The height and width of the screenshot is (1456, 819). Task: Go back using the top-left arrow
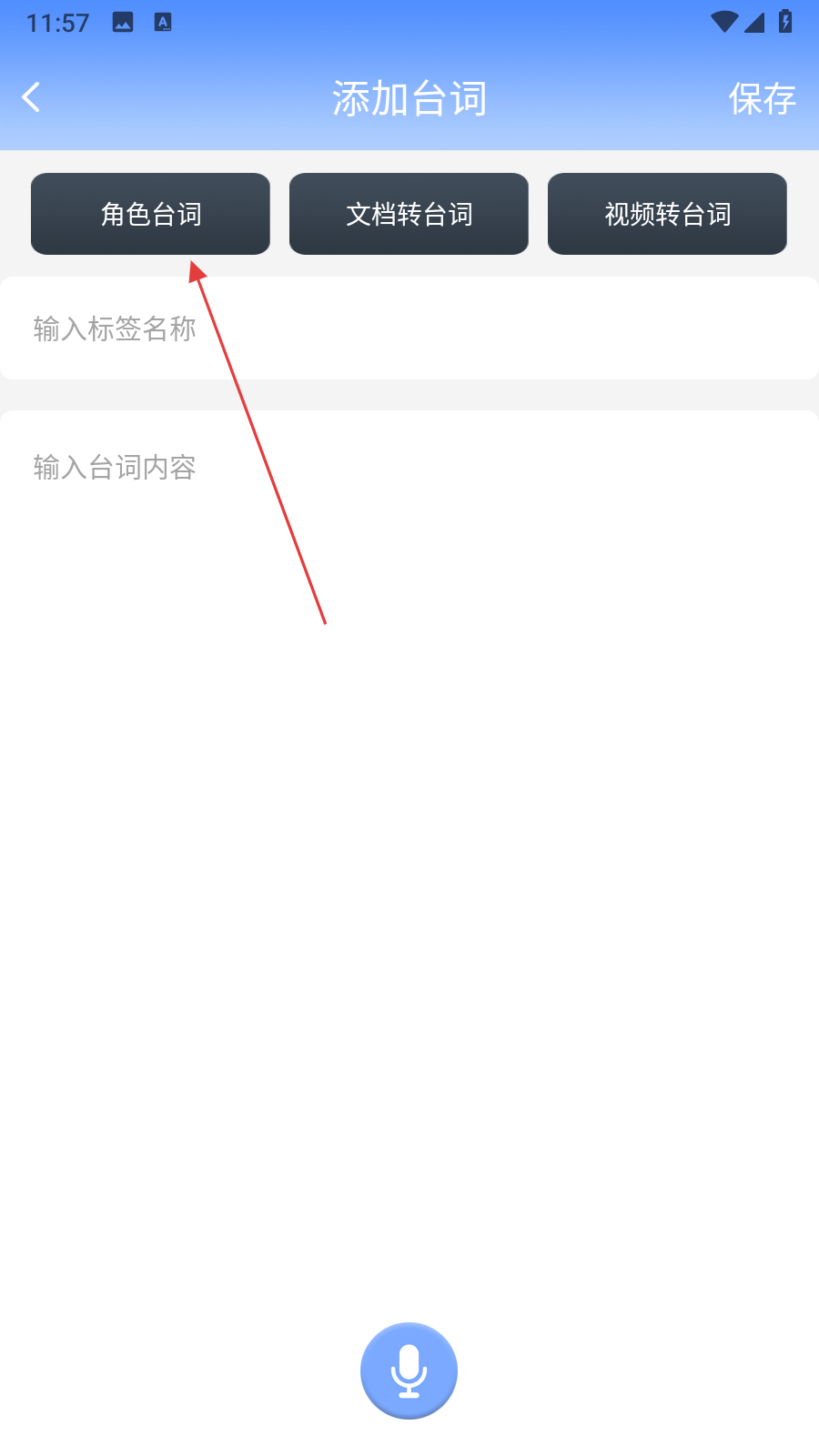click(x=32, y=97)
